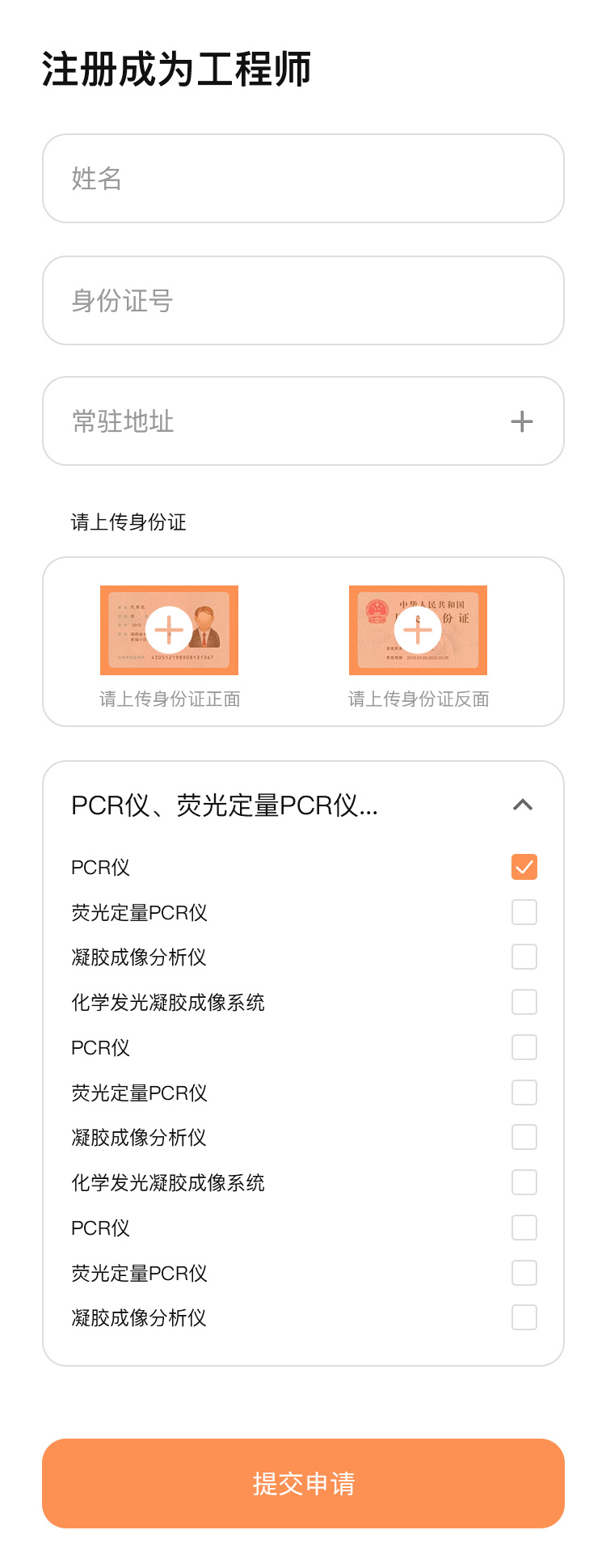
Task: Select the first 化学发光凝胶成像系统 checkbox
Action: [x=524, y=1002]
